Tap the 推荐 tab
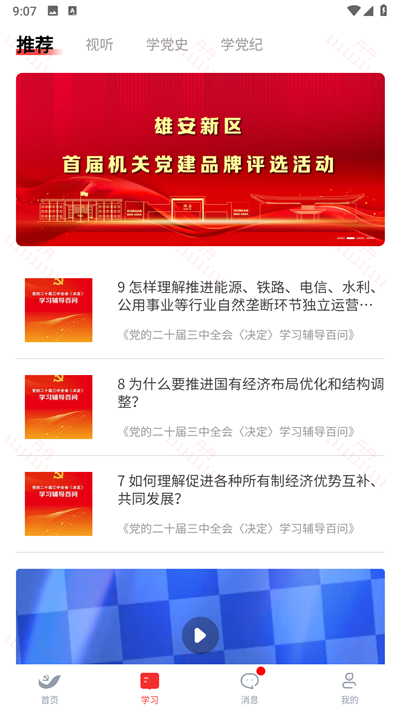 coord(35,45)
